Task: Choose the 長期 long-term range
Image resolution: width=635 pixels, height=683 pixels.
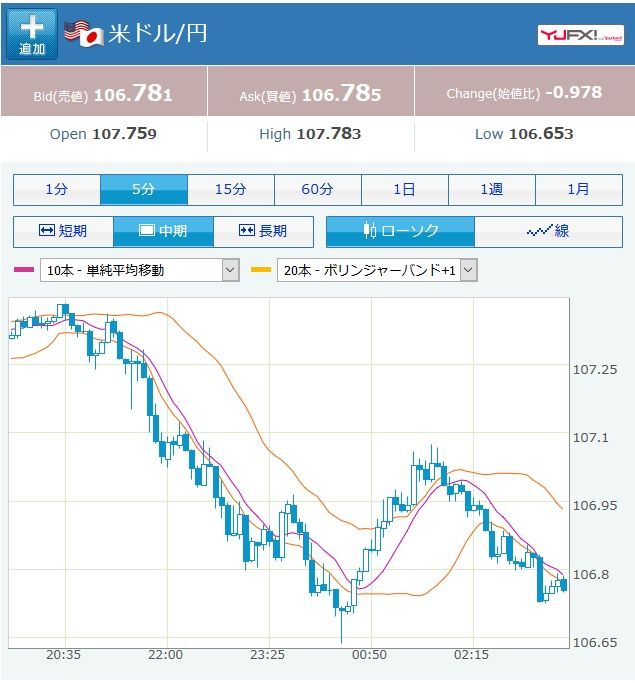Action: (x=263, y=231)
